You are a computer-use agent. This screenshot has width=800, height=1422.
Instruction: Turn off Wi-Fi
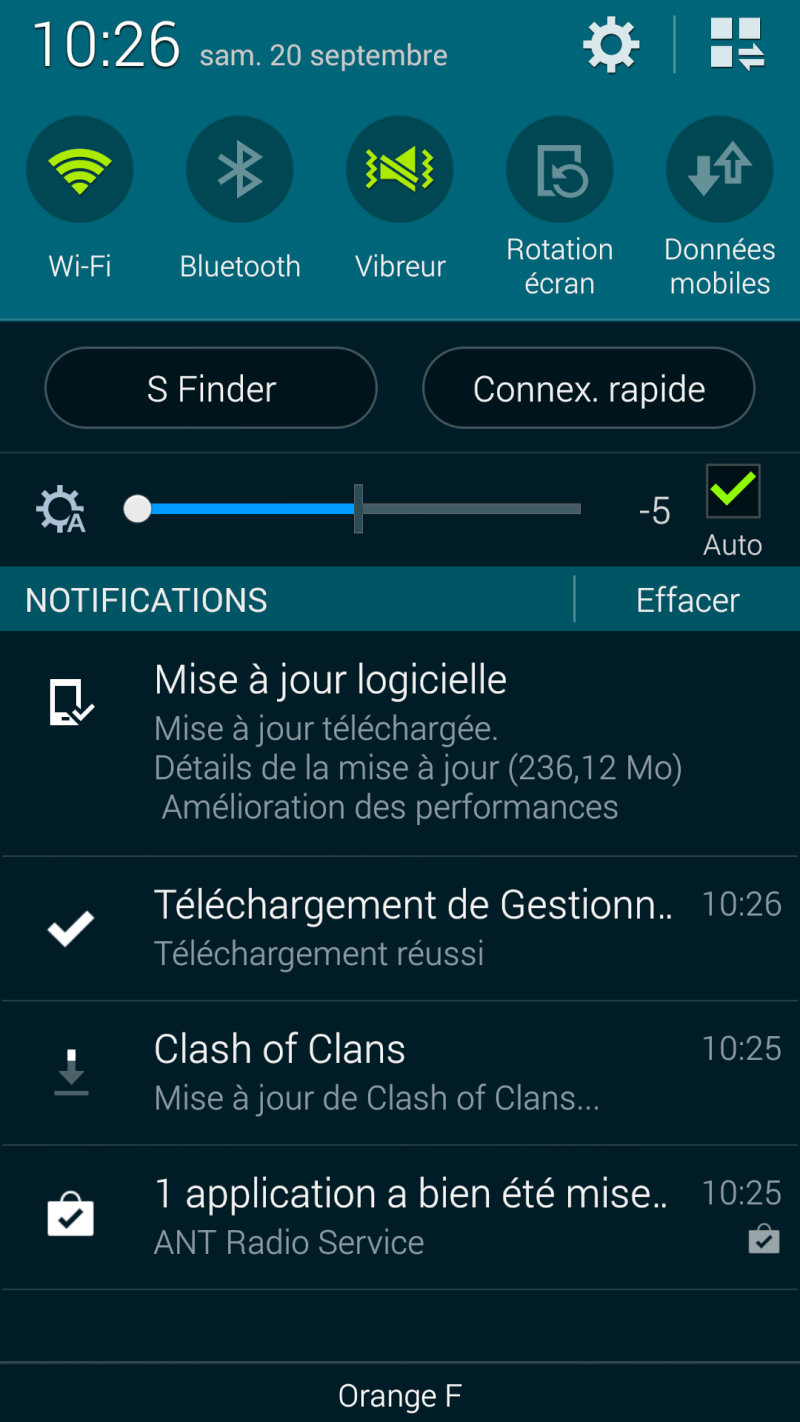coord(80,170)
